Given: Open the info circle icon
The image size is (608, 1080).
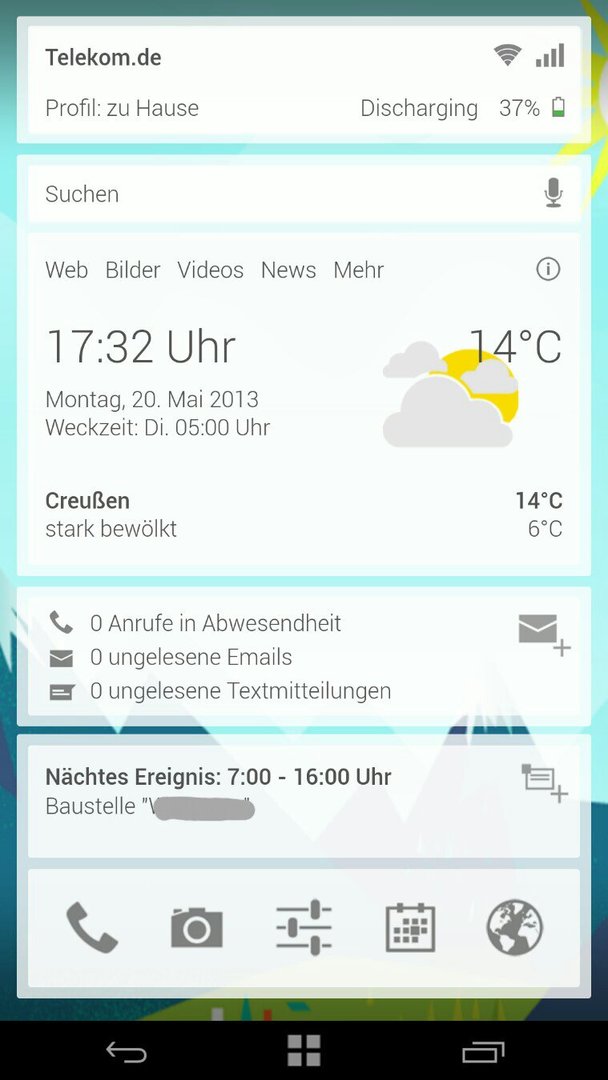Looking at the screenshot, I should point(548,269).
